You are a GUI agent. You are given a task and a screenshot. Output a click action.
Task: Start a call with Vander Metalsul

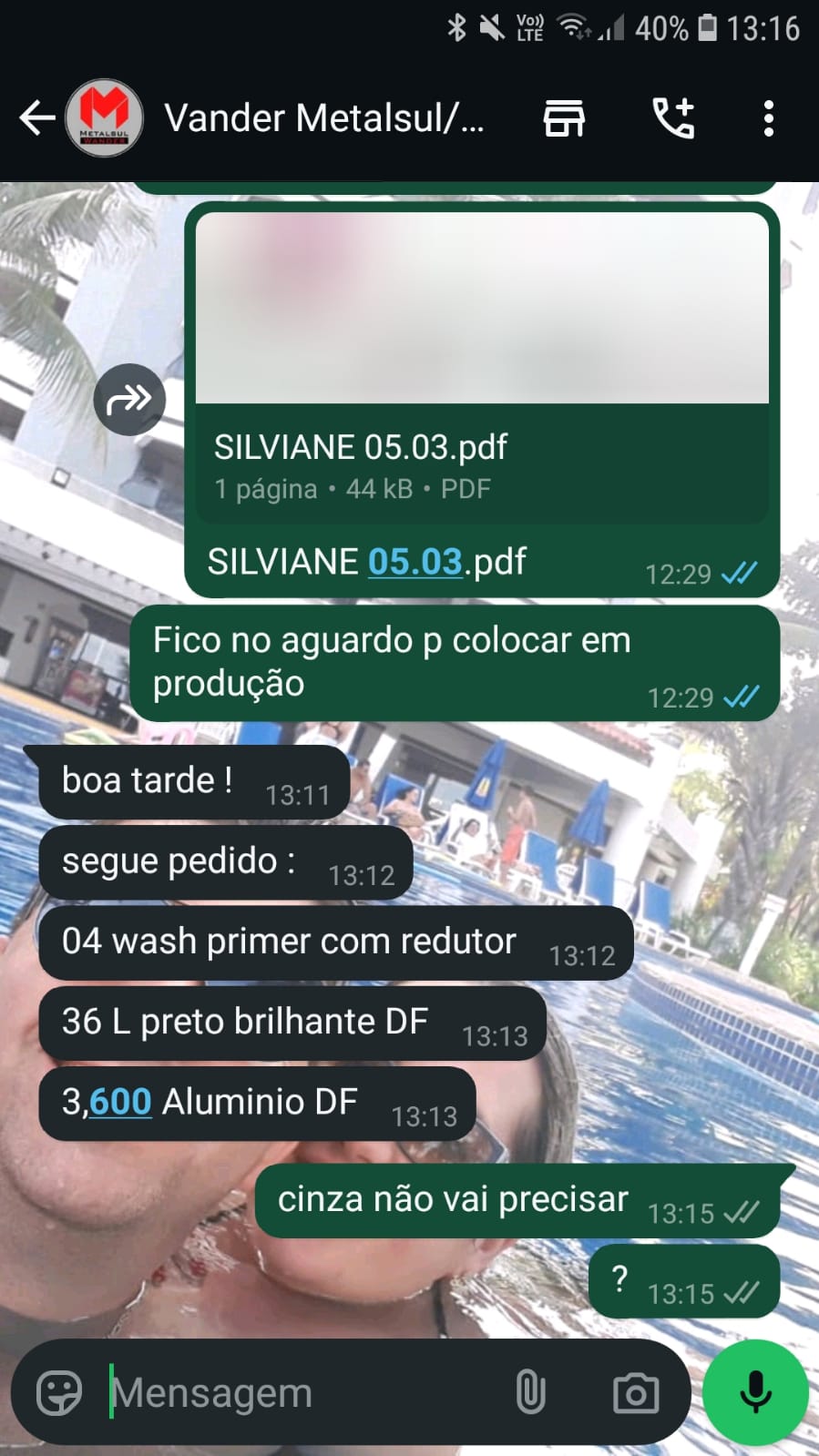(x=673, y=118)
